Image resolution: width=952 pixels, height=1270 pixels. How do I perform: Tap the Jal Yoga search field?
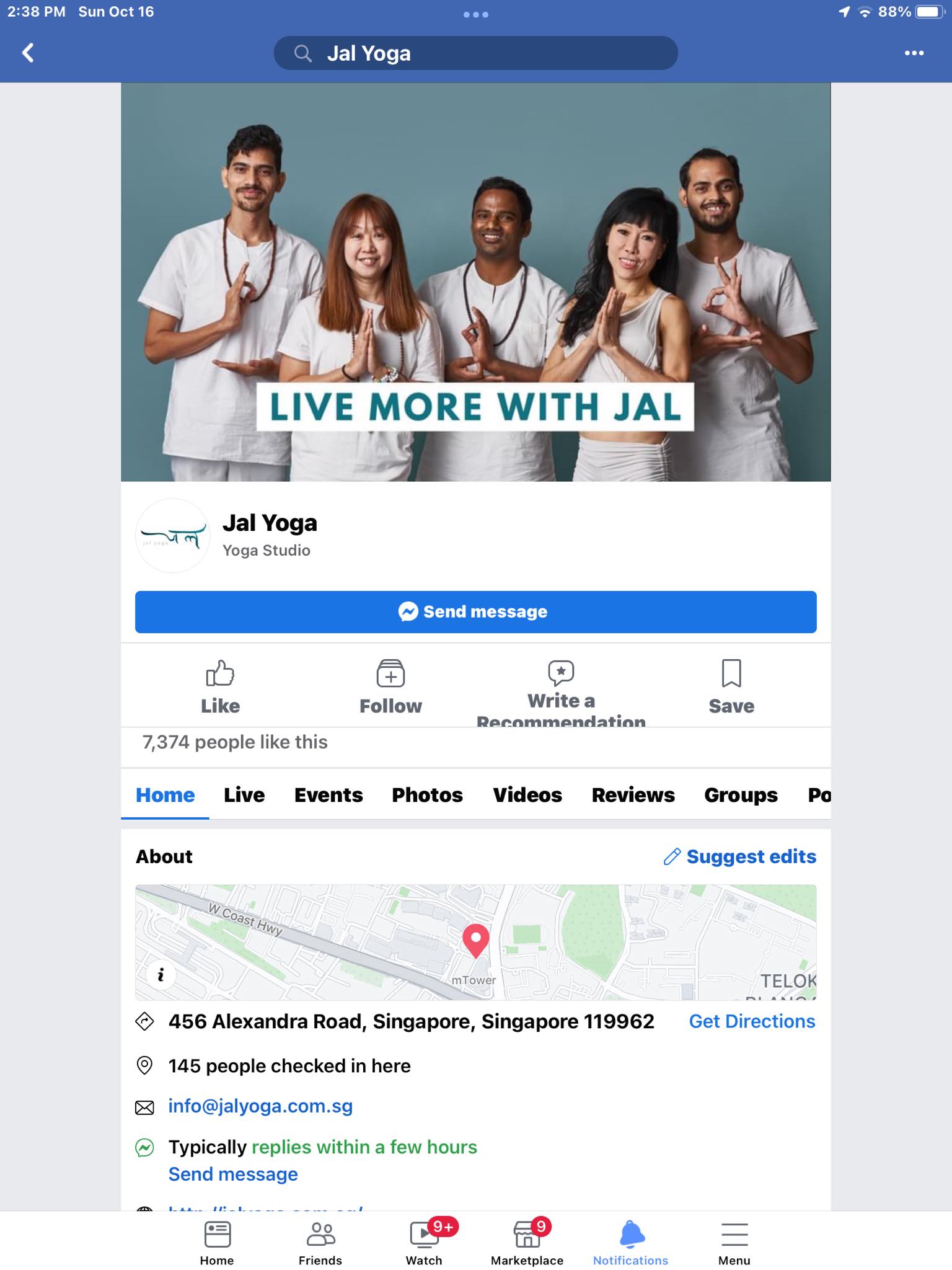[475, 53]
